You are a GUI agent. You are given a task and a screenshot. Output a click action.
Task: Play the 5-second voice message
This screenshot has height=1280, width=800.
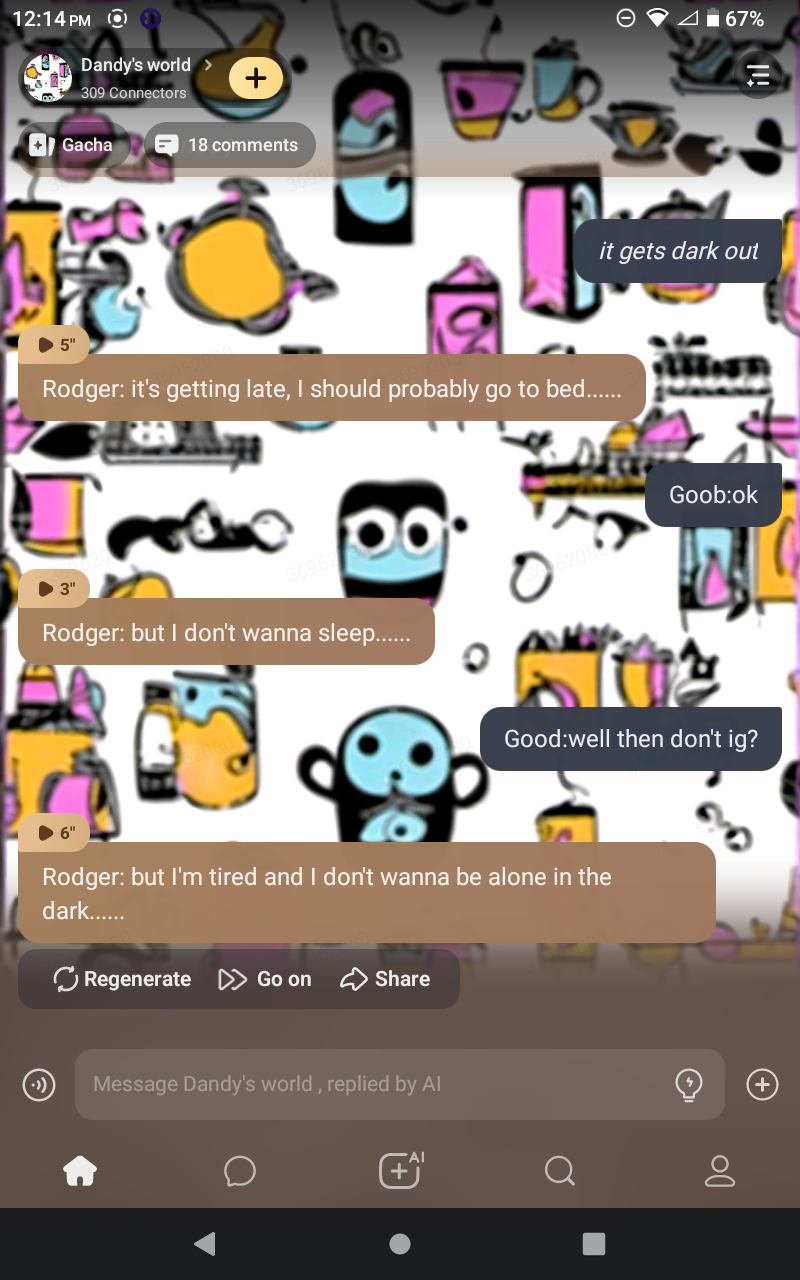pyautogui.click(x=55, y=345)
